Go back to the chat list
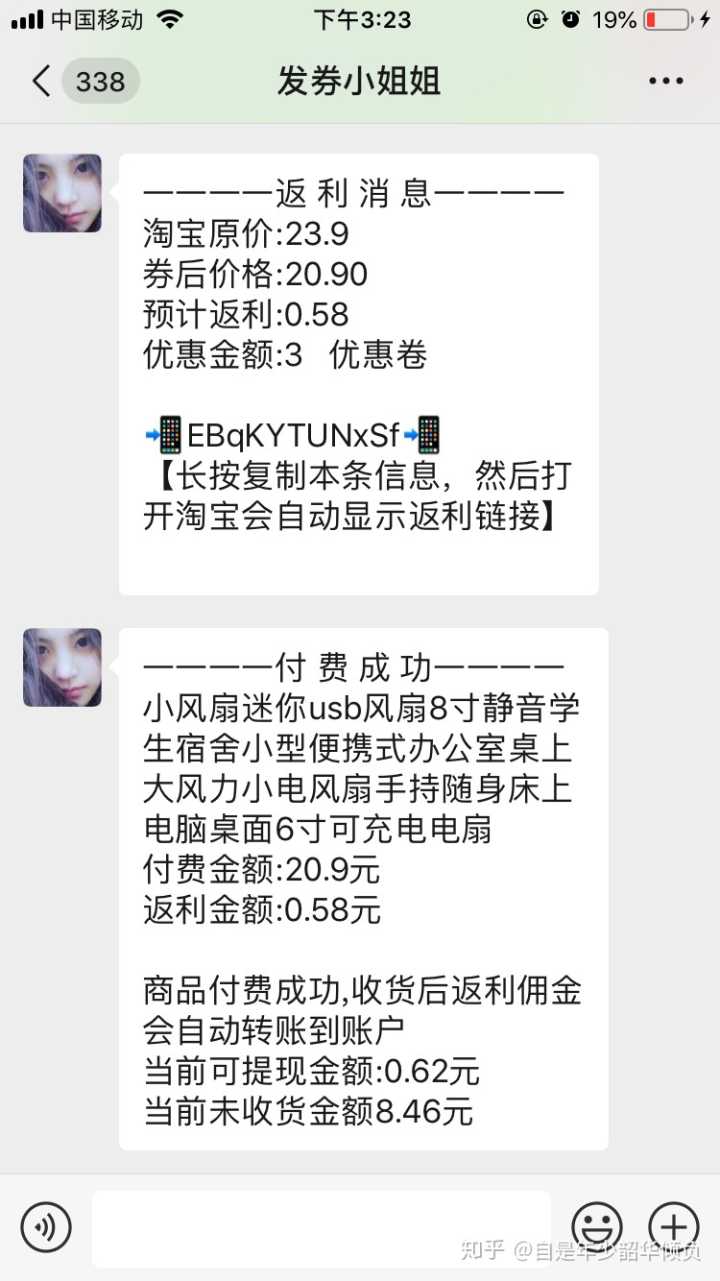Image resolution: width=720 pixels, height=1281 pixels. click(42, 81)
